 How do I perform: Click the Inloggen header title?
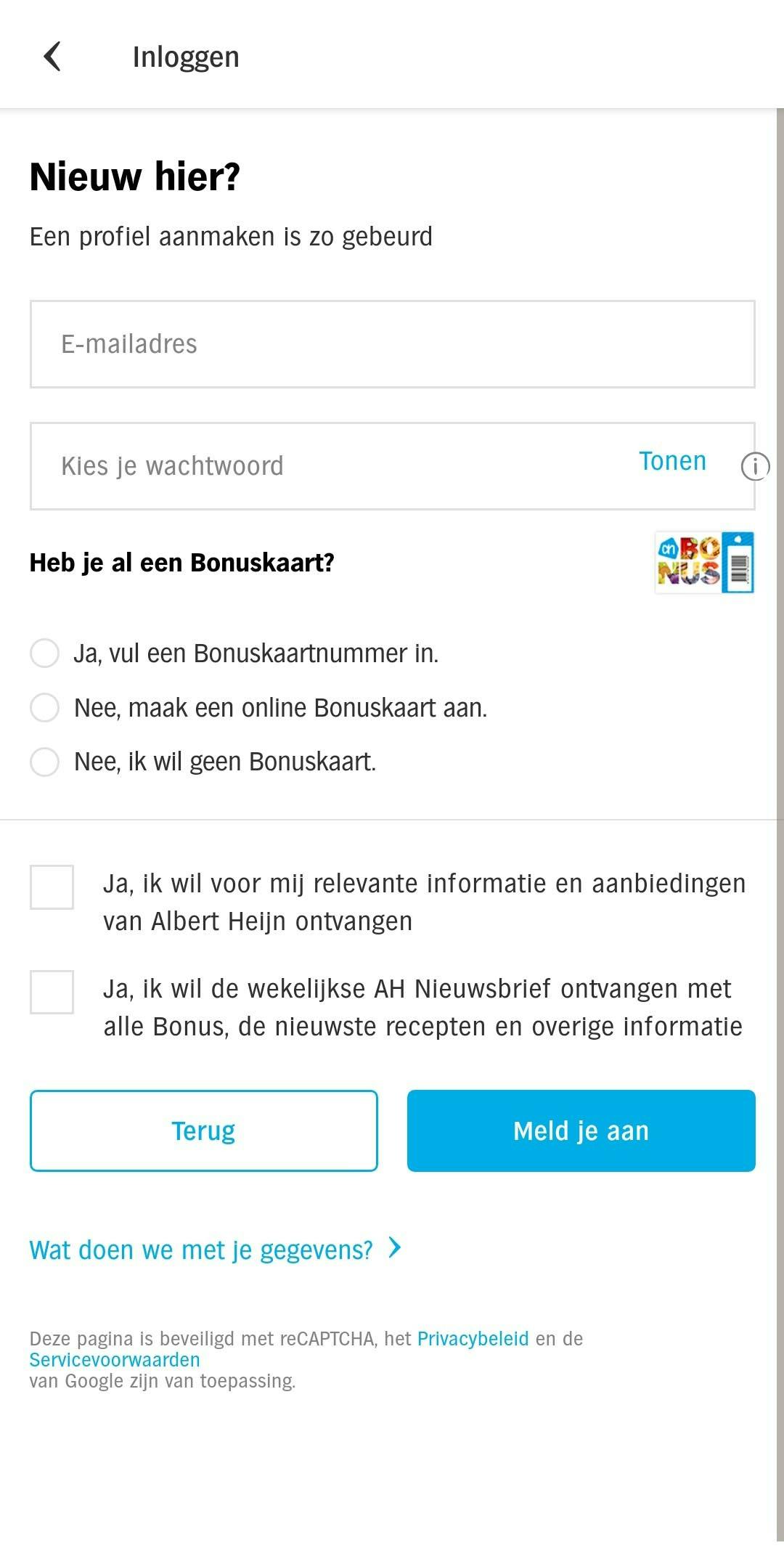pyautogui.click(x=185, y=56)
